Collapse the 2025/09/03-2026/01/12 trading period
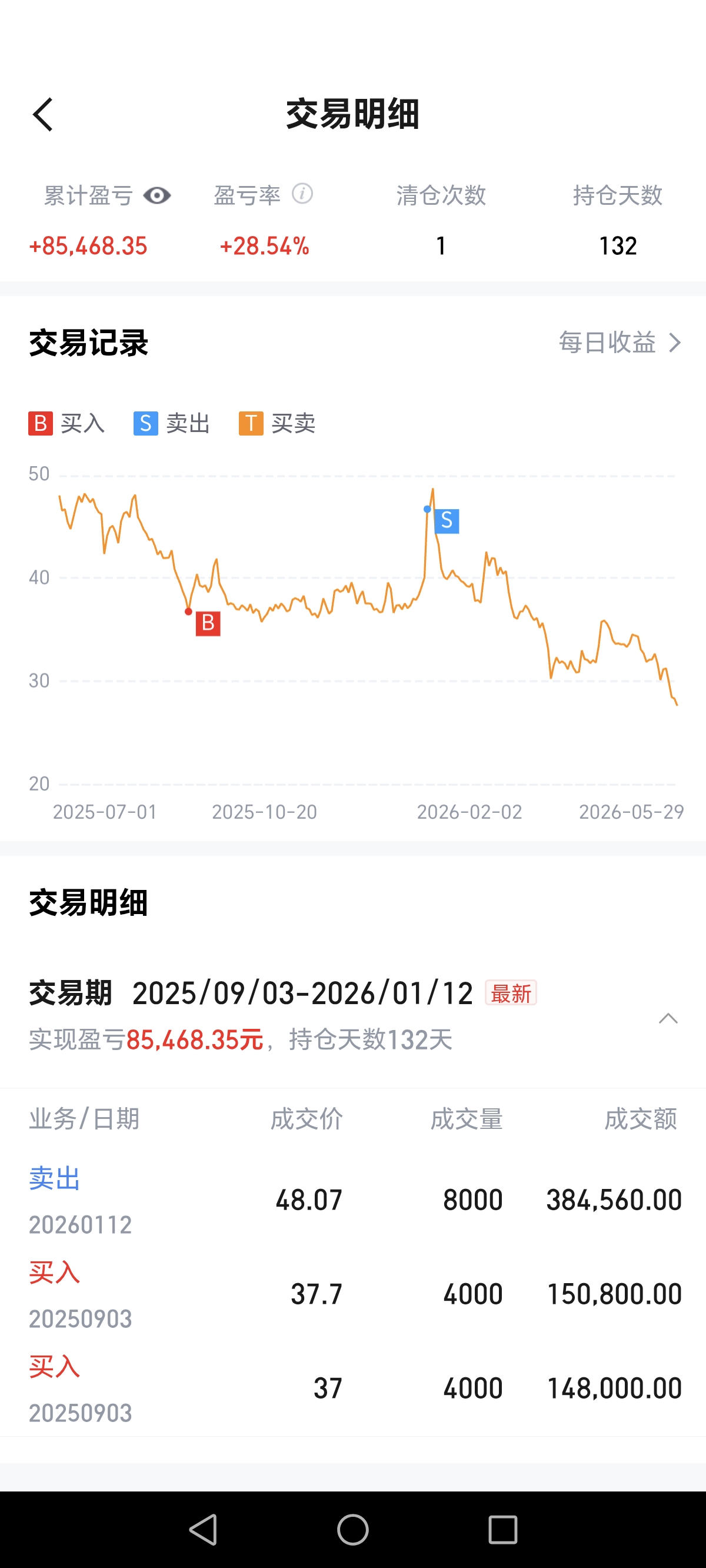This screenshot has width=706, height=1568. coord(668,1018)
